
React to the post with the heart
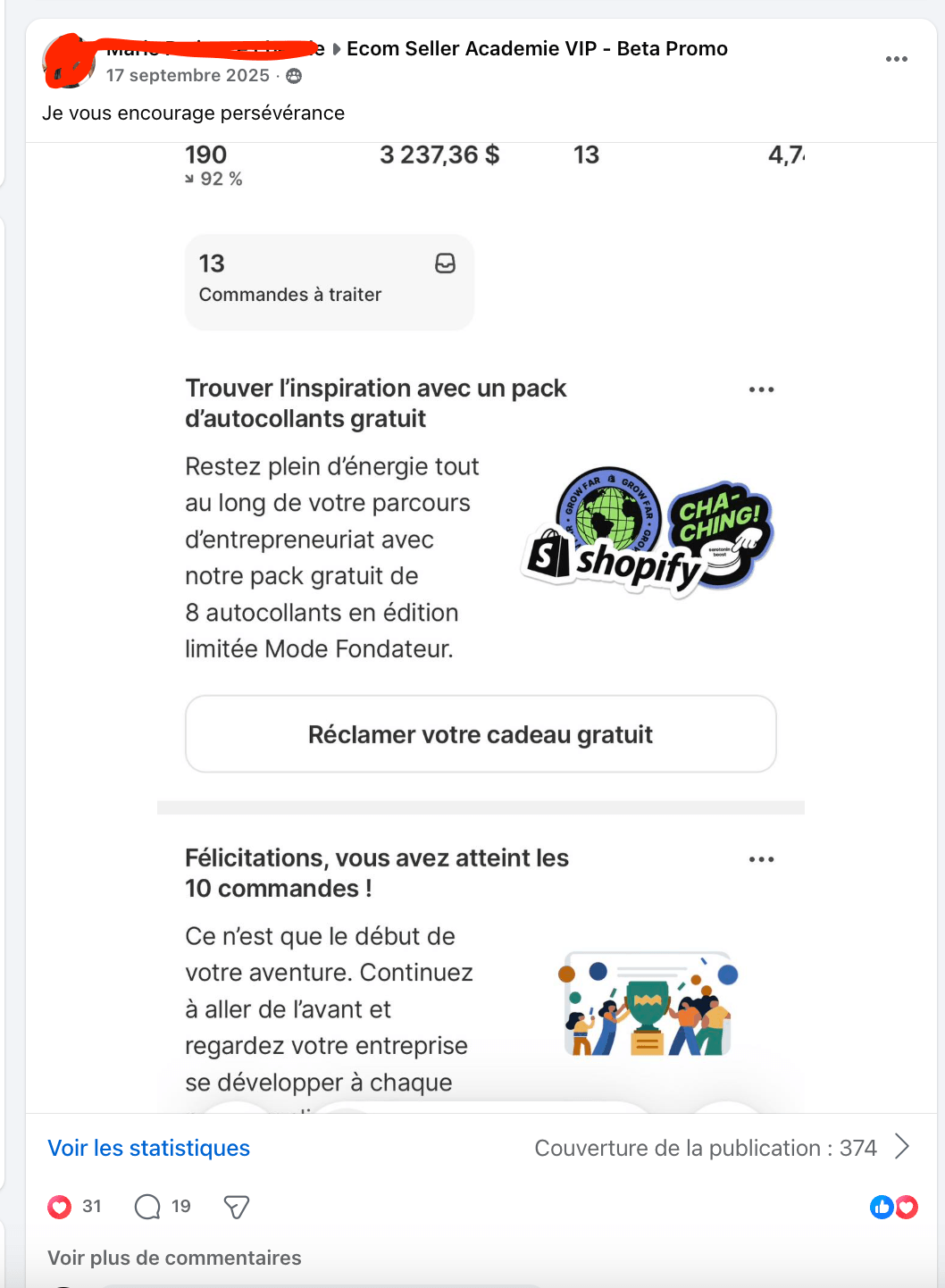tap(60, 1207)
